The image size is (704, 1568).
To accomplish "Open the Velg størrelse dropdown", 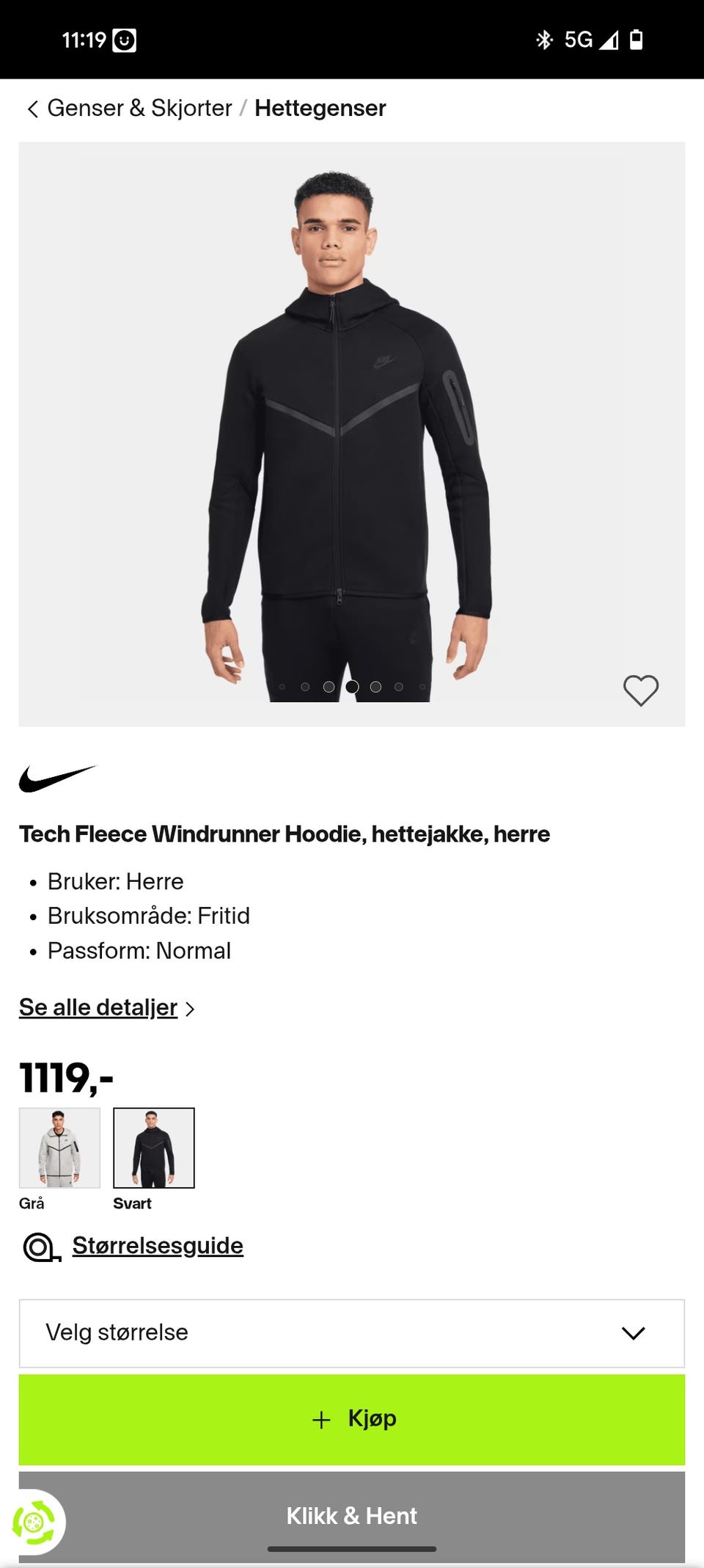I will (x=352, y=1333).
